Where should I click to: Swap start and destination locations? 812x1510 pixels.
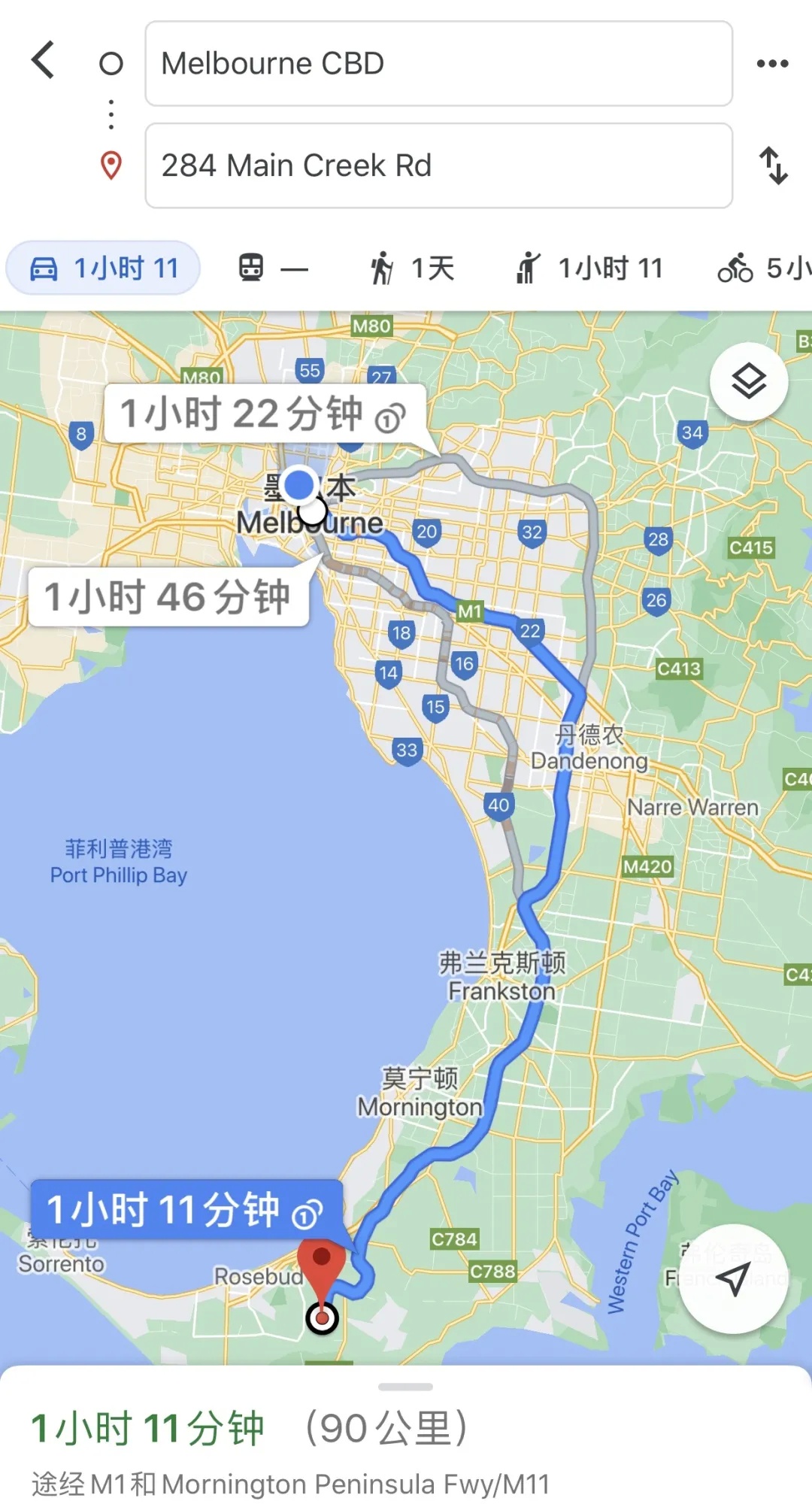coord(773,165)
